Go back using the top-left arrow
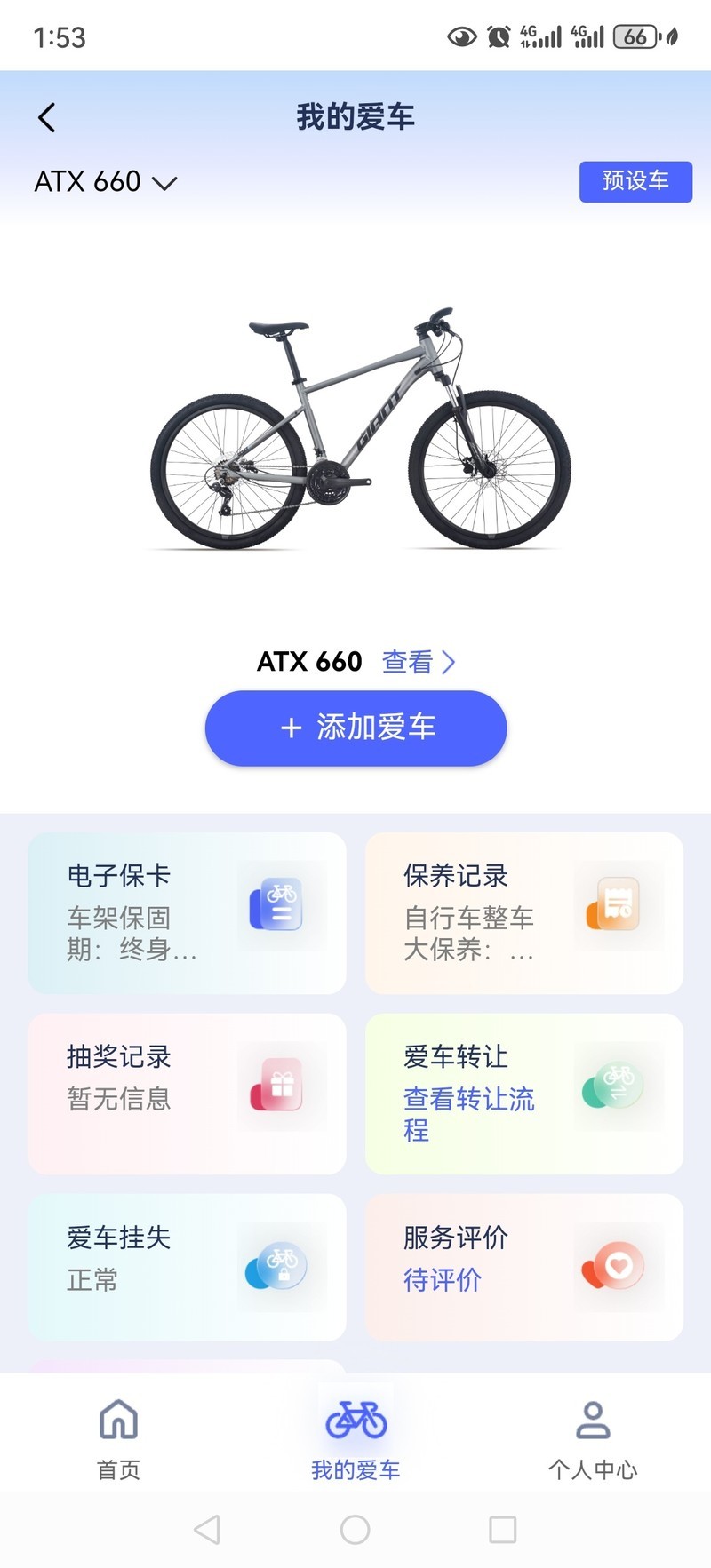The width and height of the screenshot is (711, 1568). click(47, 117)
